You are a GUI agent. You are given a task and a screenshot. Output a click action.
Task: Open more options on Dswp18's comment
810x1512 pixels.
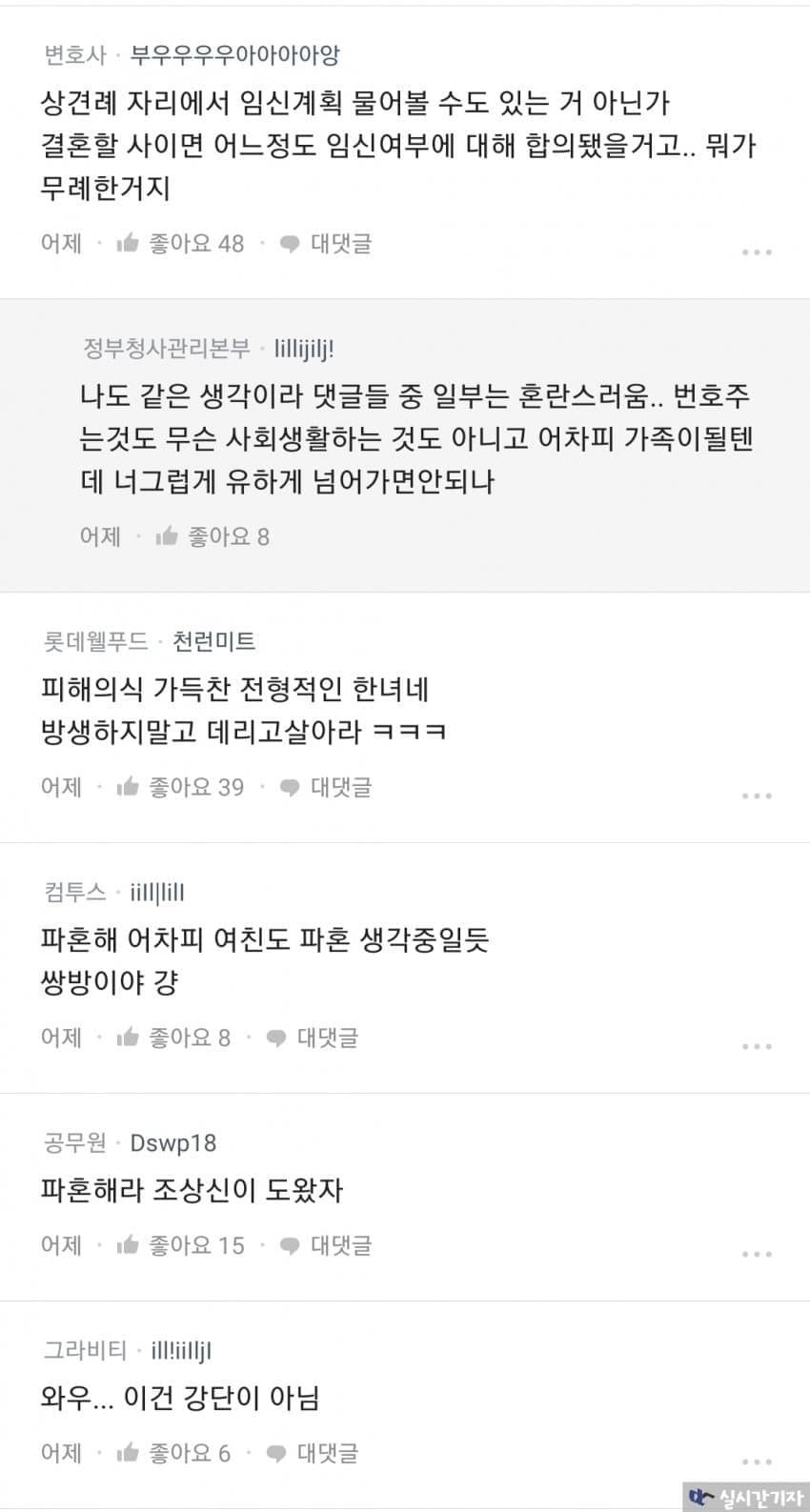[756, 1254]
